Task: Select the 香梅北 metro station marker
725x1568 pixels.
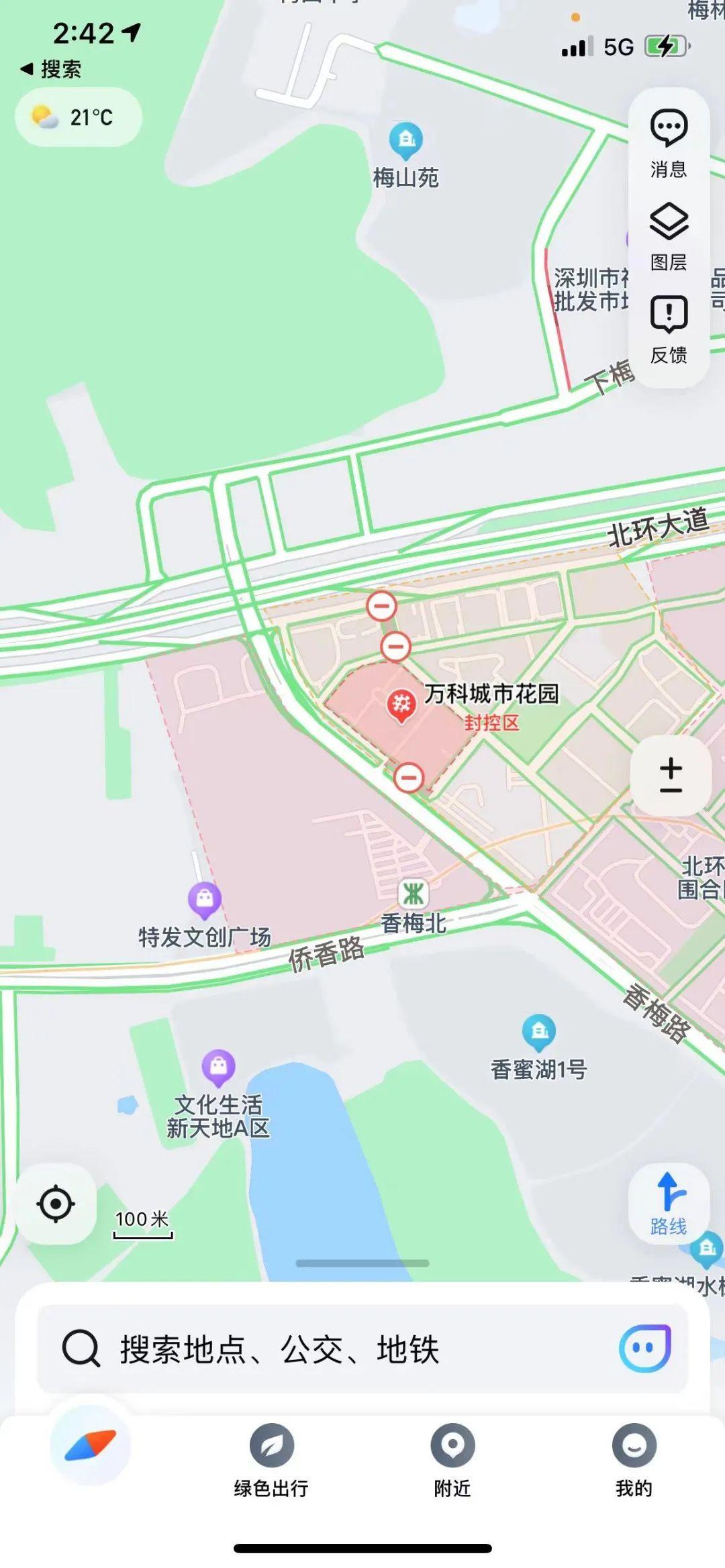Action: click(x=413, y=894)
